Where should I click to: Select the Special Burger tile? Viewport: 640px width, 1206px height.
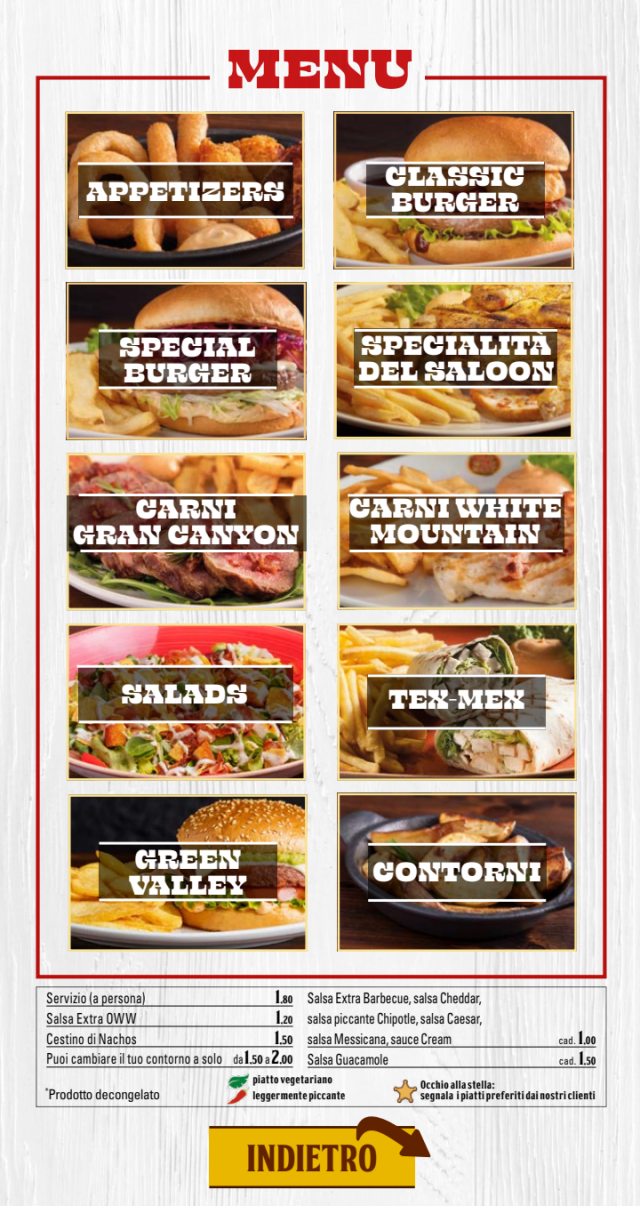185,360
